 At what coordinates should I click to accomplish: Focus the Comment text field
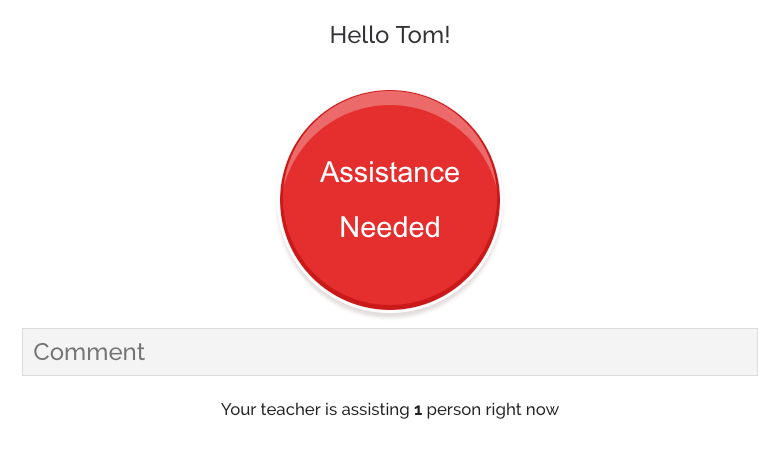tap(389, 352)
